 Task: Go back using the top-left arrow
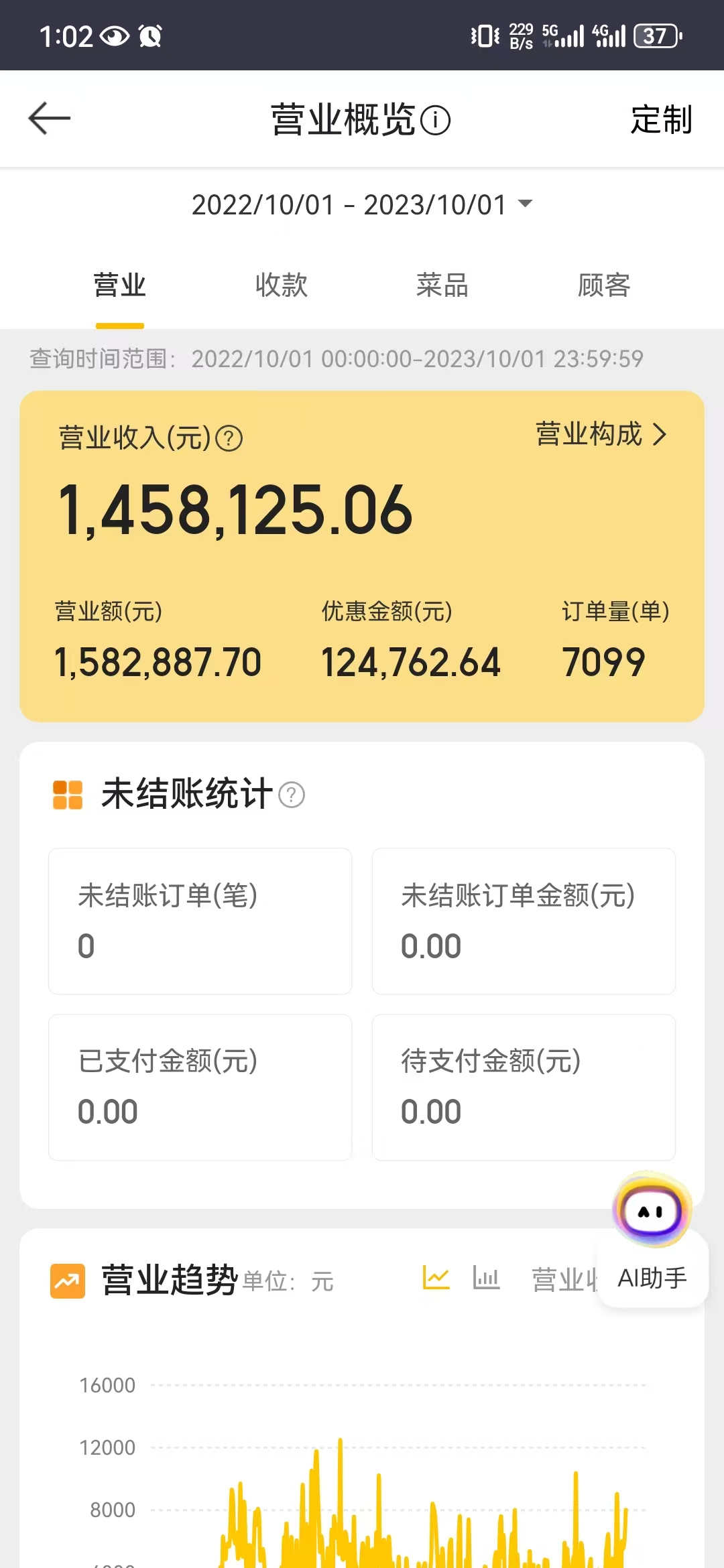tap(50, 119)
